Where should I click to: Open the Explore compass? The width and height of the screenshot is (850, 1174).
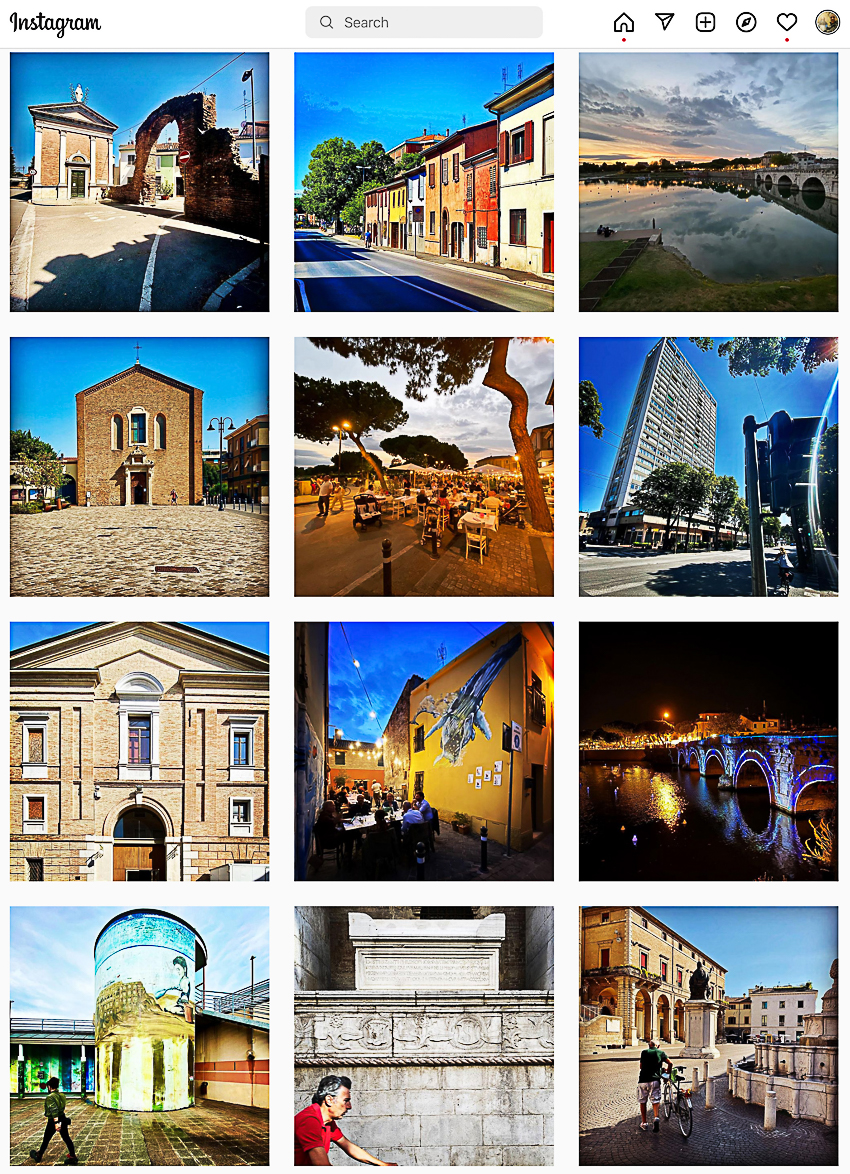746,22
